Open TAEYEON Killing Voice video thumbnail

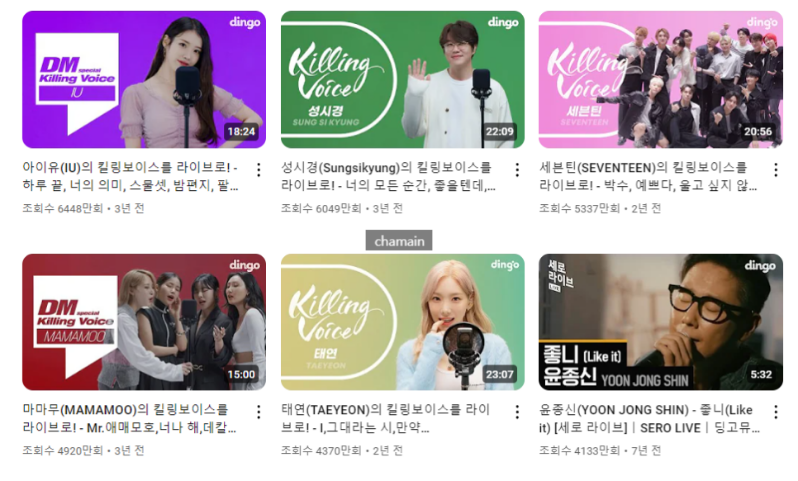click(402, 321)
